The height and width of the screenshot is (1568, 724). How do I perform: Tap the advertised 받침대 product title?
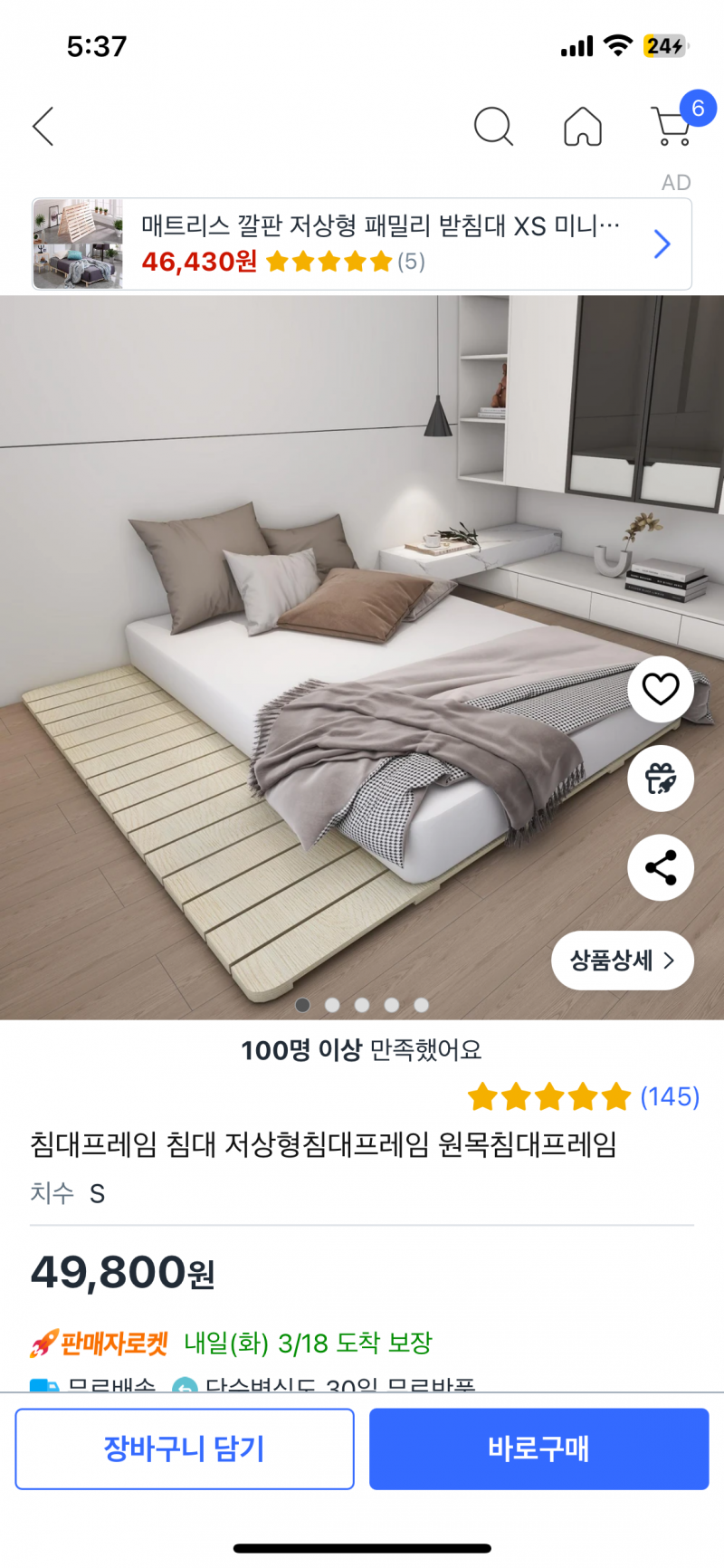380,228
